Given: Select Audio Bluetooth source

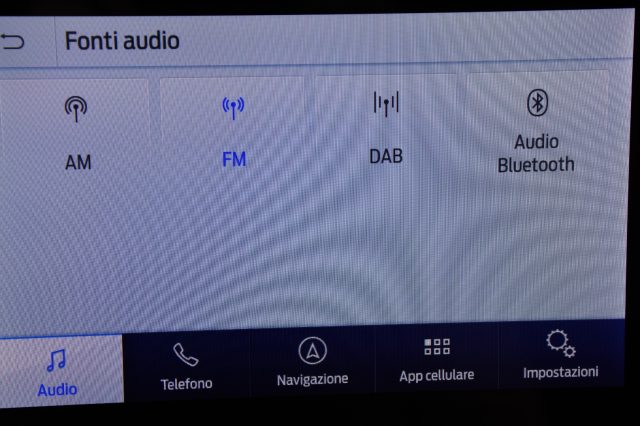Looking at the screenshot, I should click(537, 131).
